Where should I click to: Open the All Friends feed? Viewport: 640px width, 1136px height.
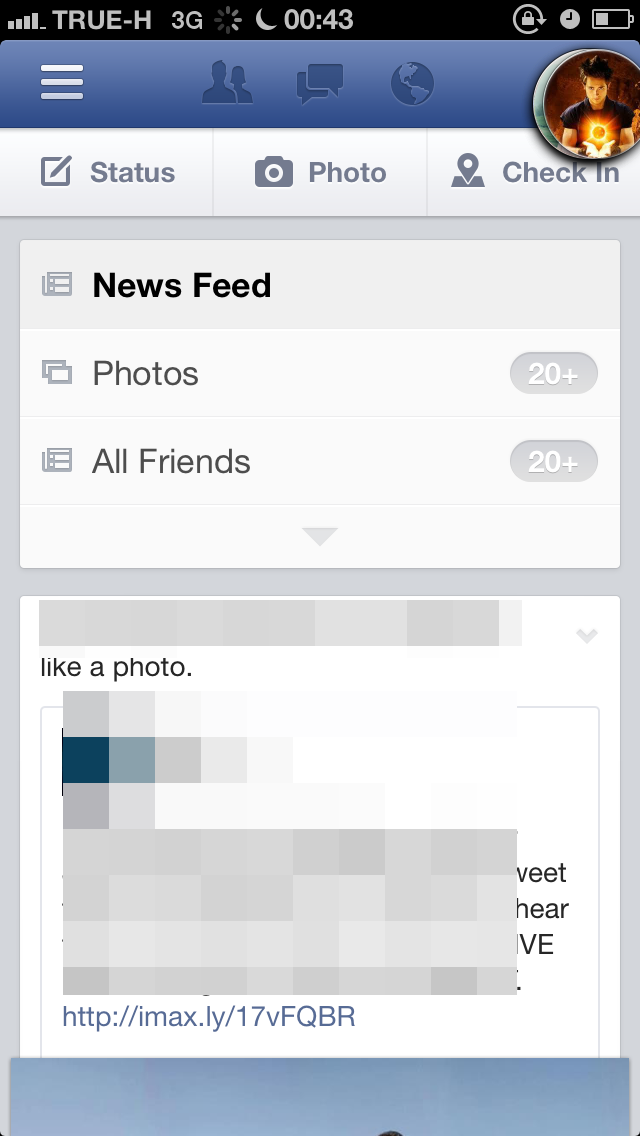point(320,461)
